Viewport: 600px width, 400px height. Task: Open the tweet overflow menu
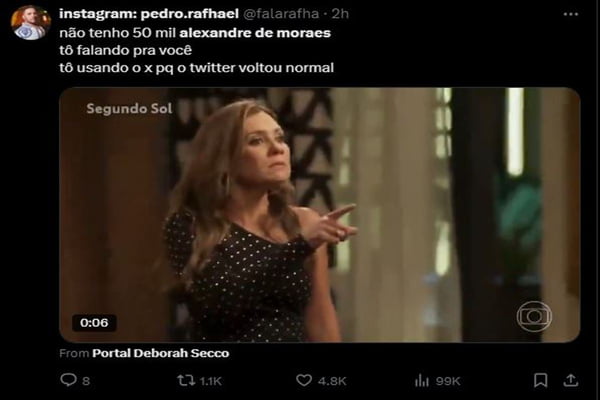[x=570, y=15]
